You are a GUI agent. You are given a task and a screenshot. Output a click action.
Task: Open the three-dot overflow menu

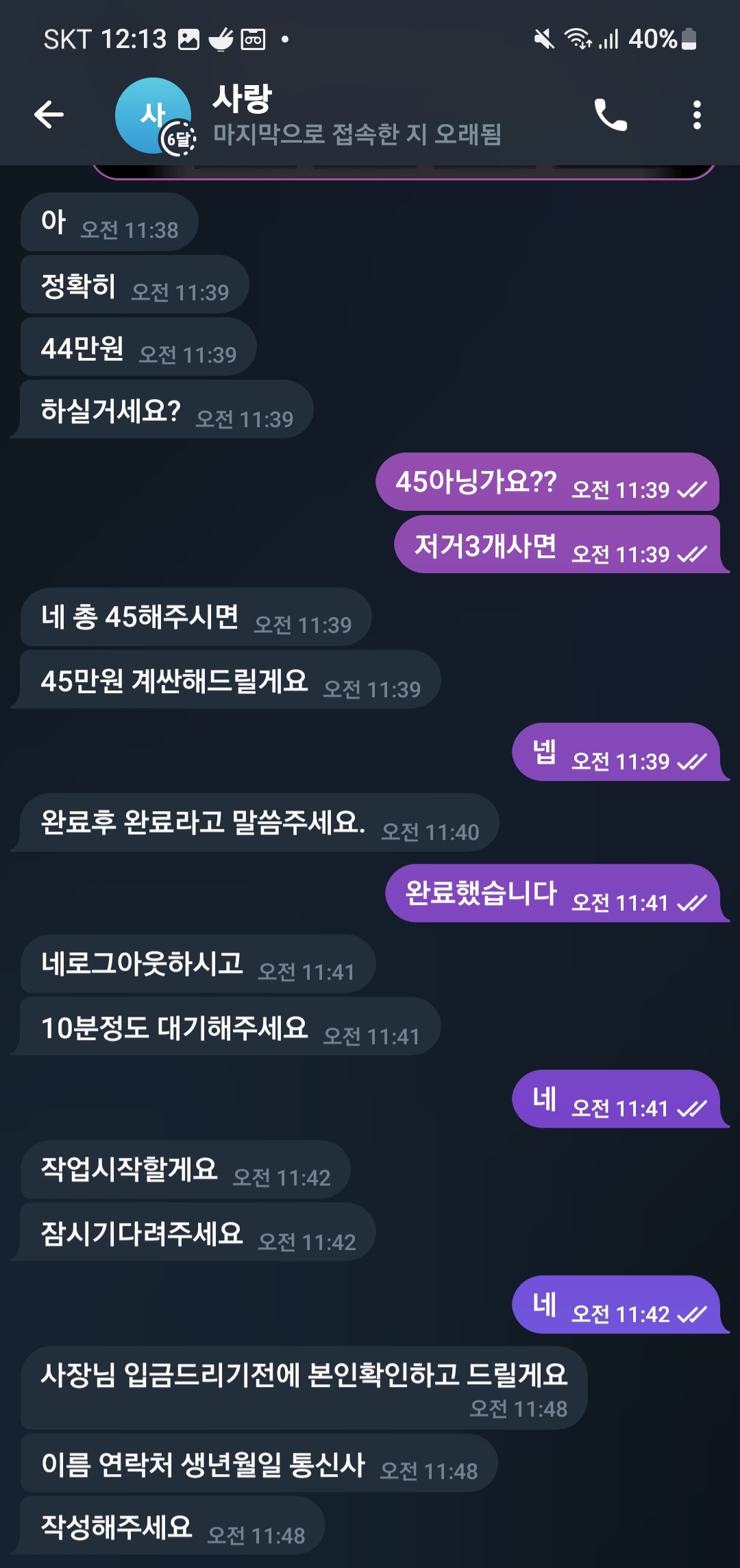click(697, 114)
